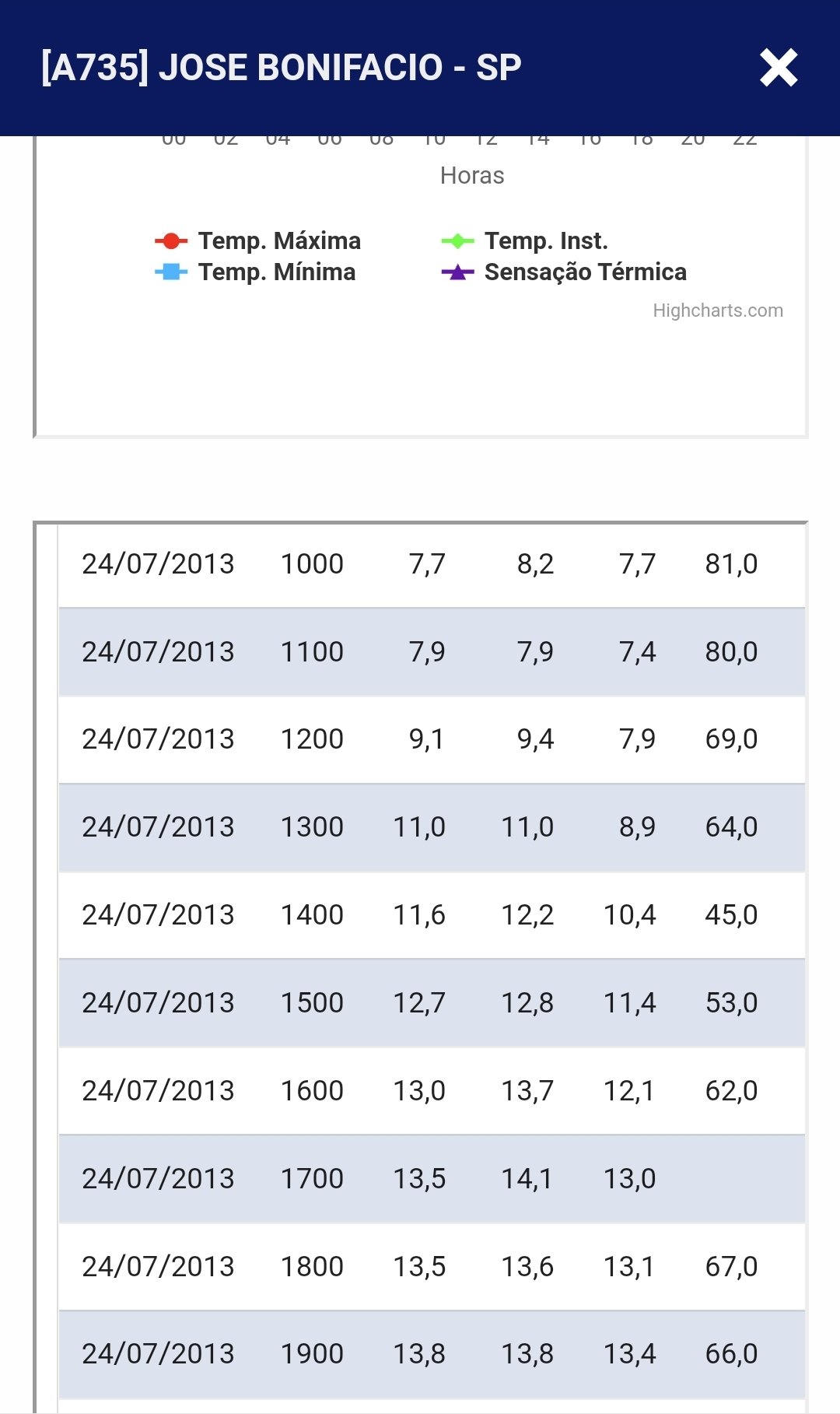Toggle the Temp. Mínima legend entry

point(256,272)
